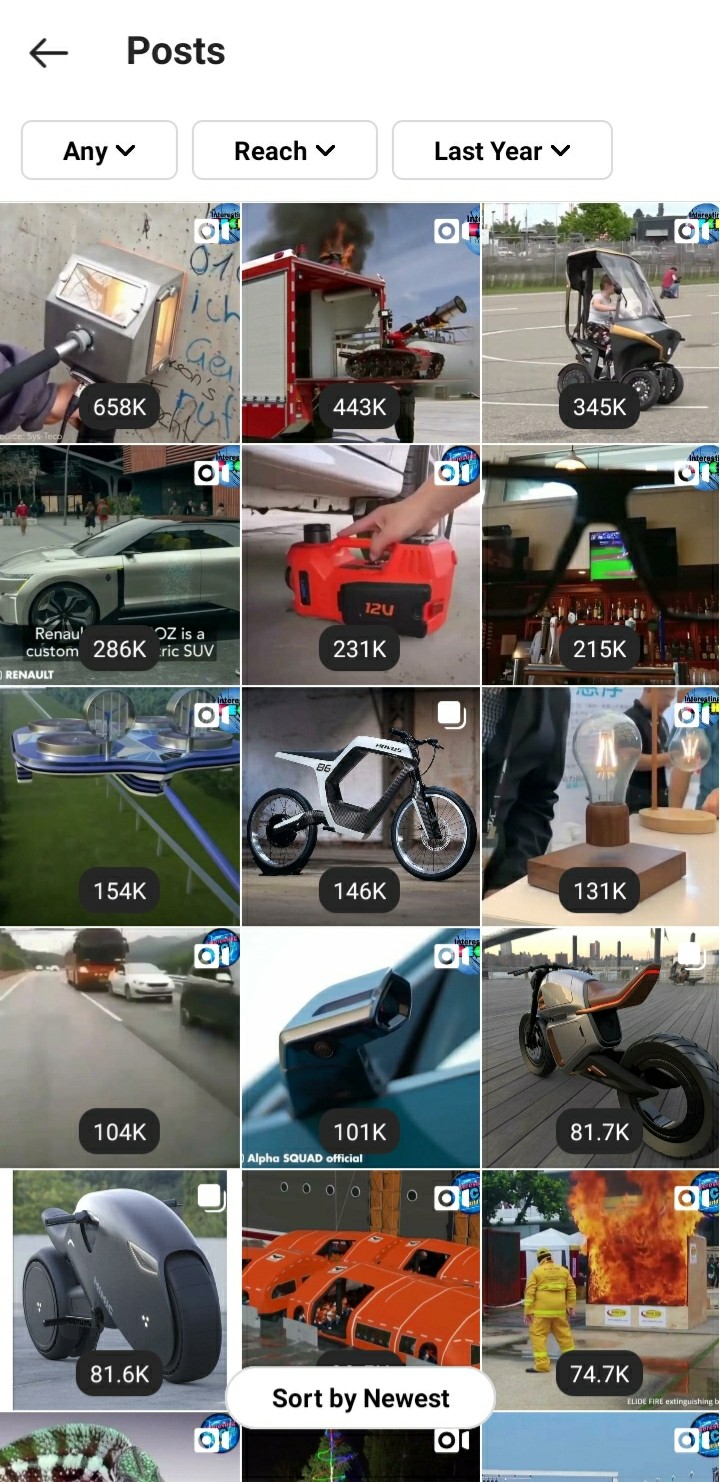View the motorcycle post with 81.7K reach
Screen dimensions: 720x1482
pyautogui.click(x=600, y=1047)
